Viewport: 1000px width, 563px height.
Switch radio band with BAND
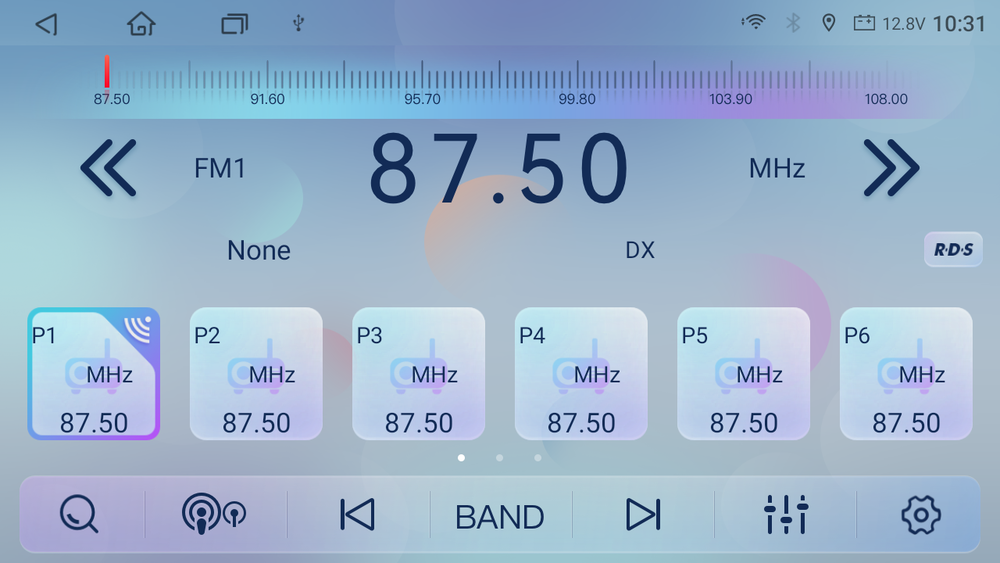pos(499,516)
